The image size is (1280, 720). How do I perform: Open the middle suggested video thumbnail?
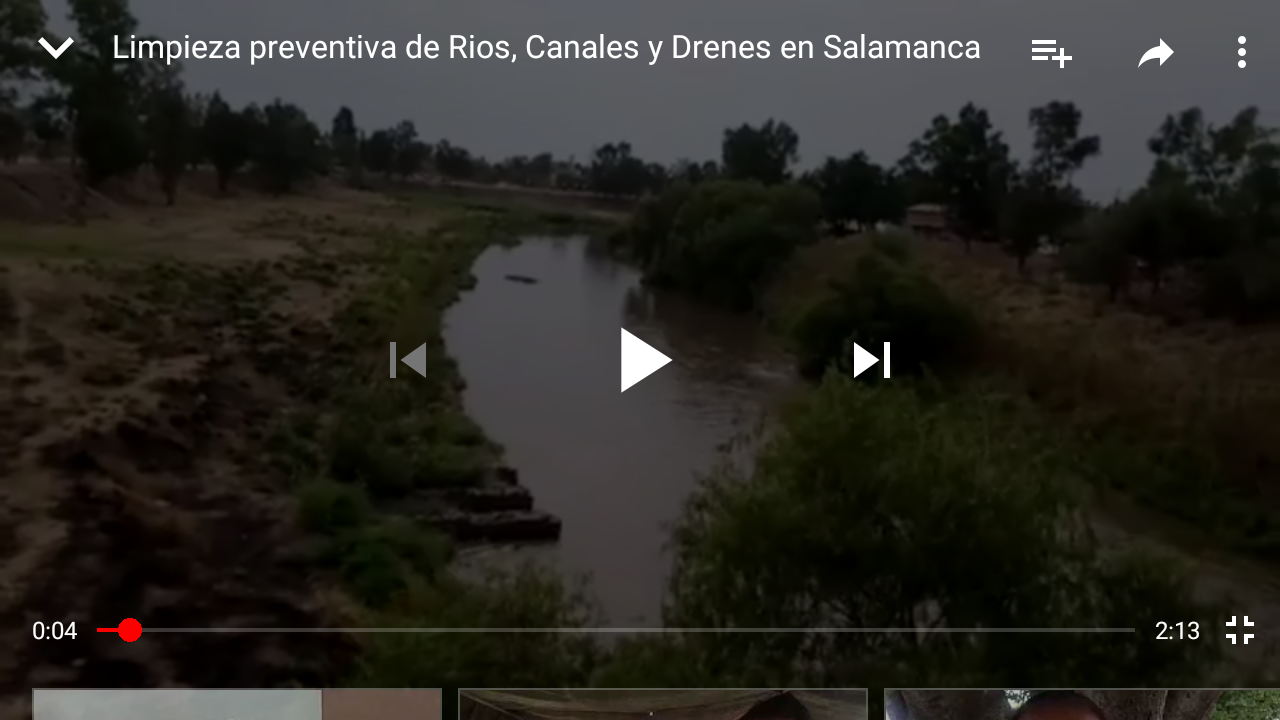[662, 705]
